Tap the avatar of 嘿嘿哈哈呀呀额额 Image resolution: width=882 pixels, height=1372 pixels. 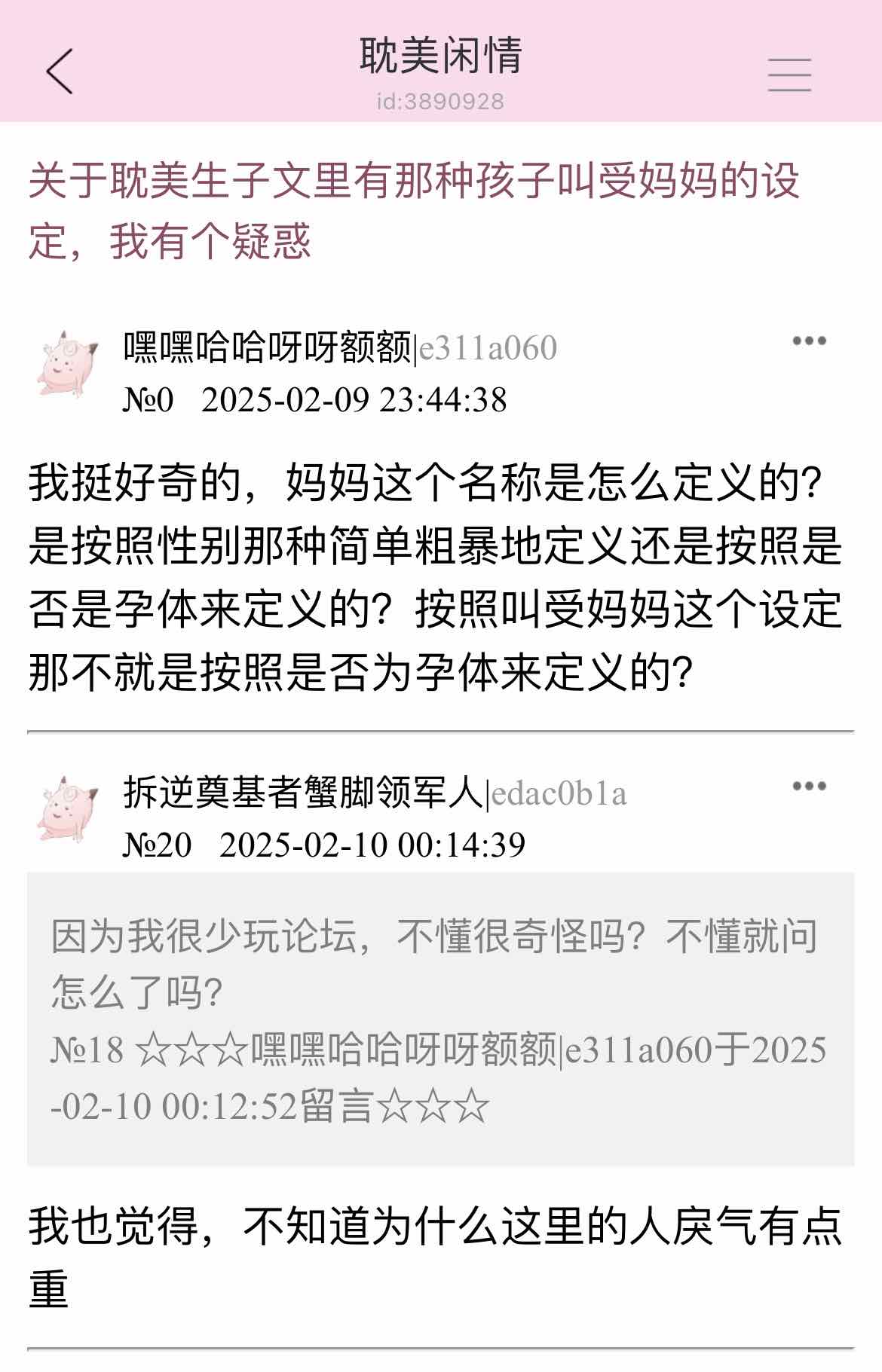point(67,364)
